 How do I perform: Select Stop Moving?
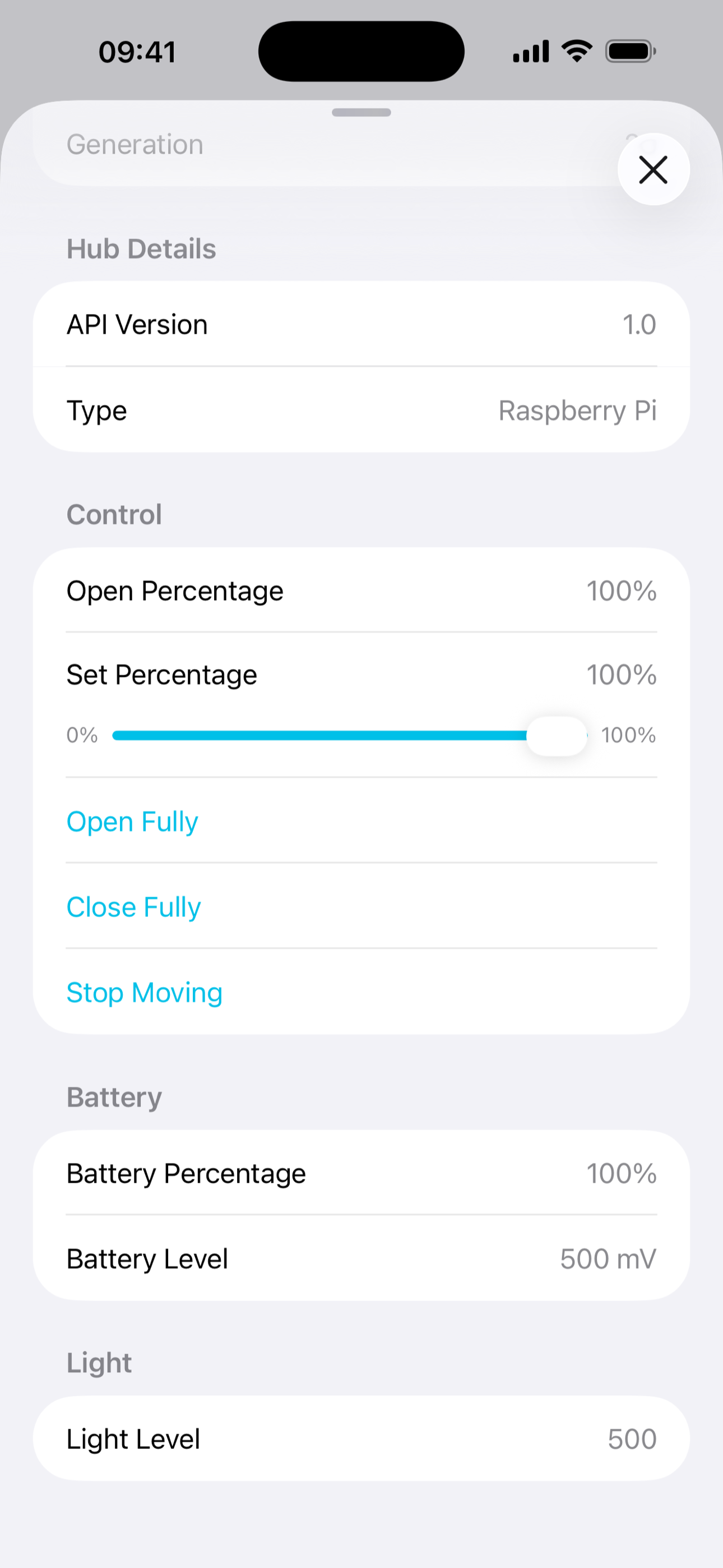[x=144, y=991]
